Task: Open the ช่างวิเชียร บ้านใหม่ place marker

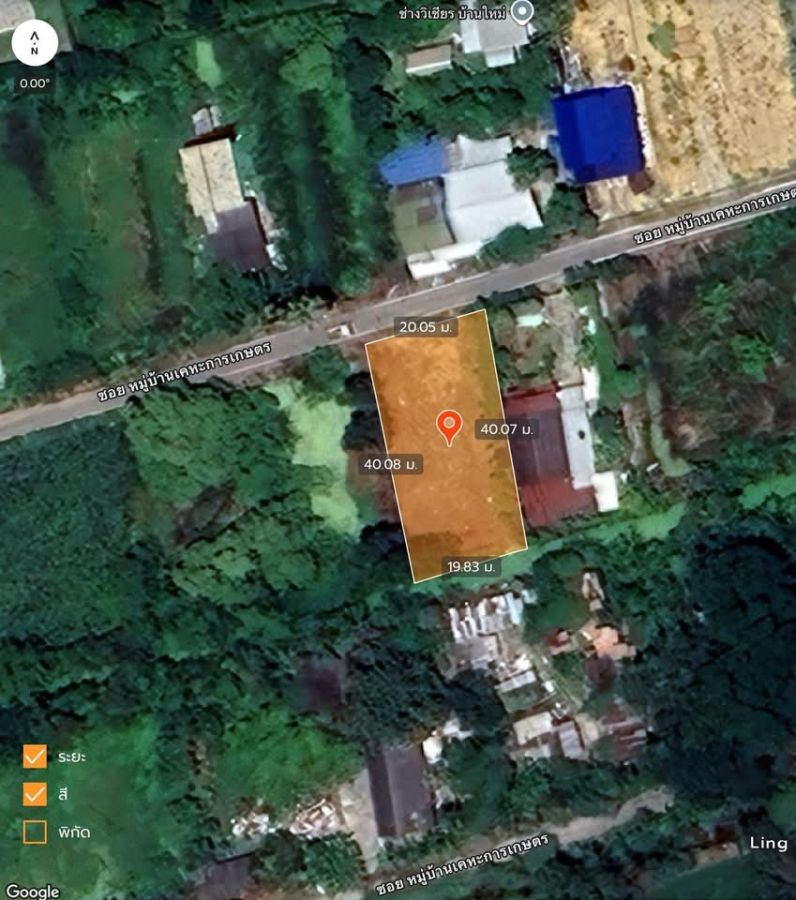Action: coord(522,12)
